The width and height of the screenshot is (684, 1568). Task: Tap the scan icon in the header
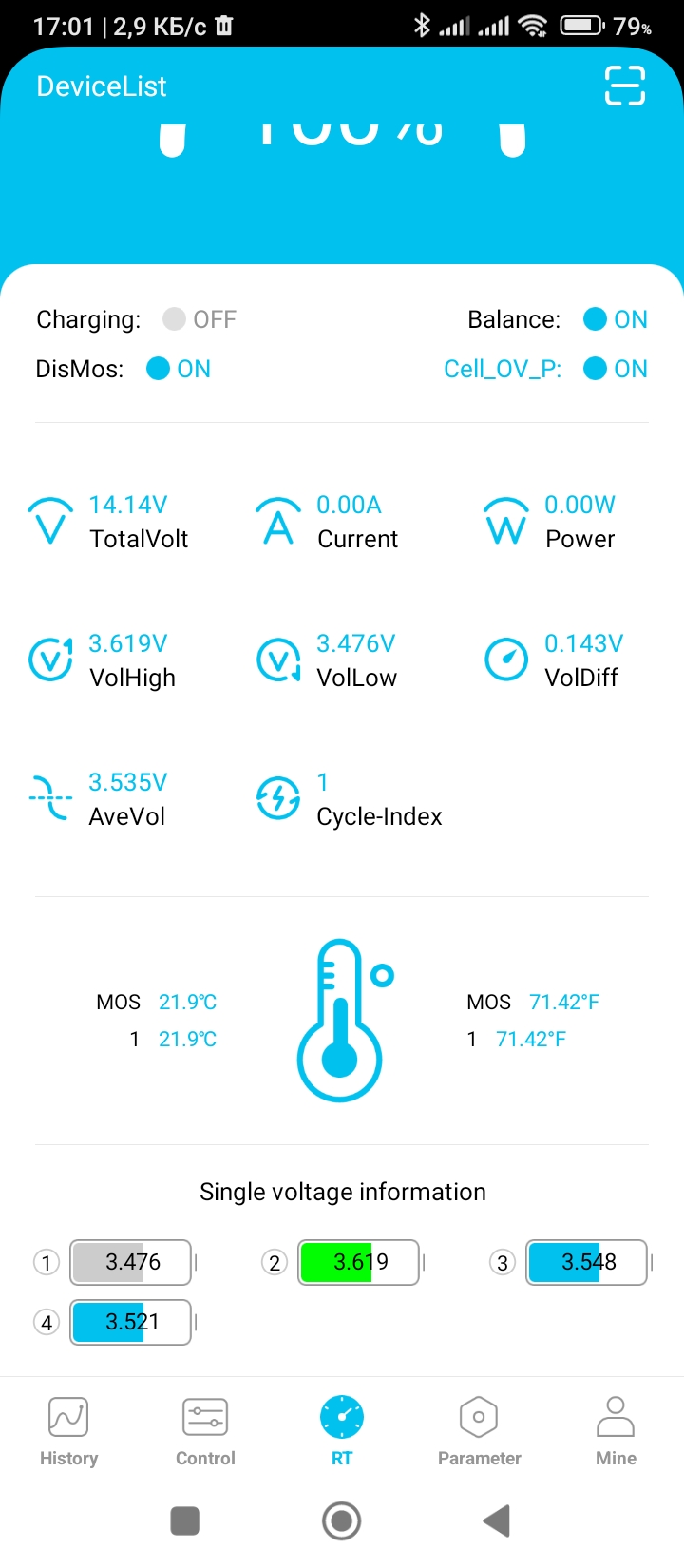pos(624,86)
